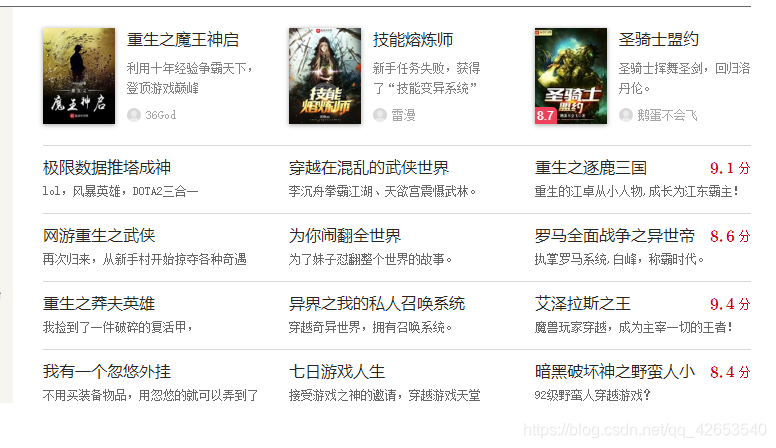The height and width of the screenshot is (448, 776).
Task: Open 异界之我的私人召唤系统
Action: pos(377,303)
